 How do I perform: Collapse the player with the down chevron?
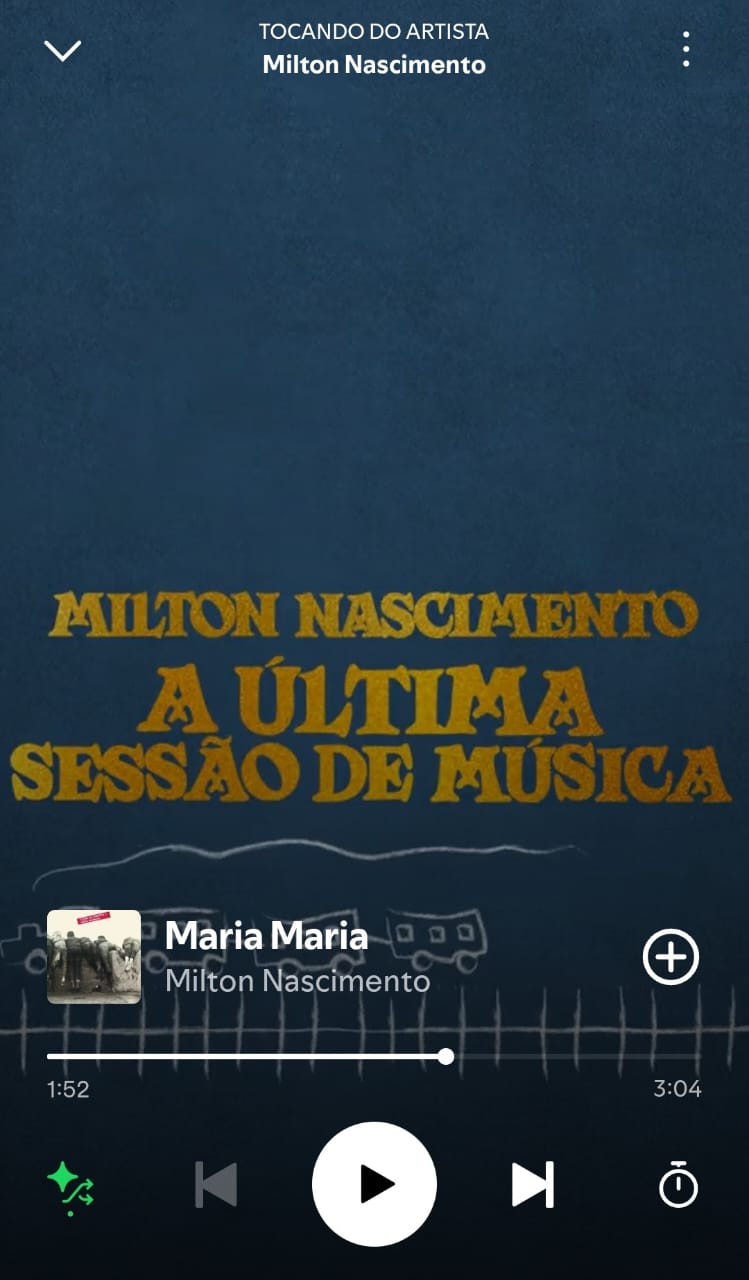tap(62, 50)
